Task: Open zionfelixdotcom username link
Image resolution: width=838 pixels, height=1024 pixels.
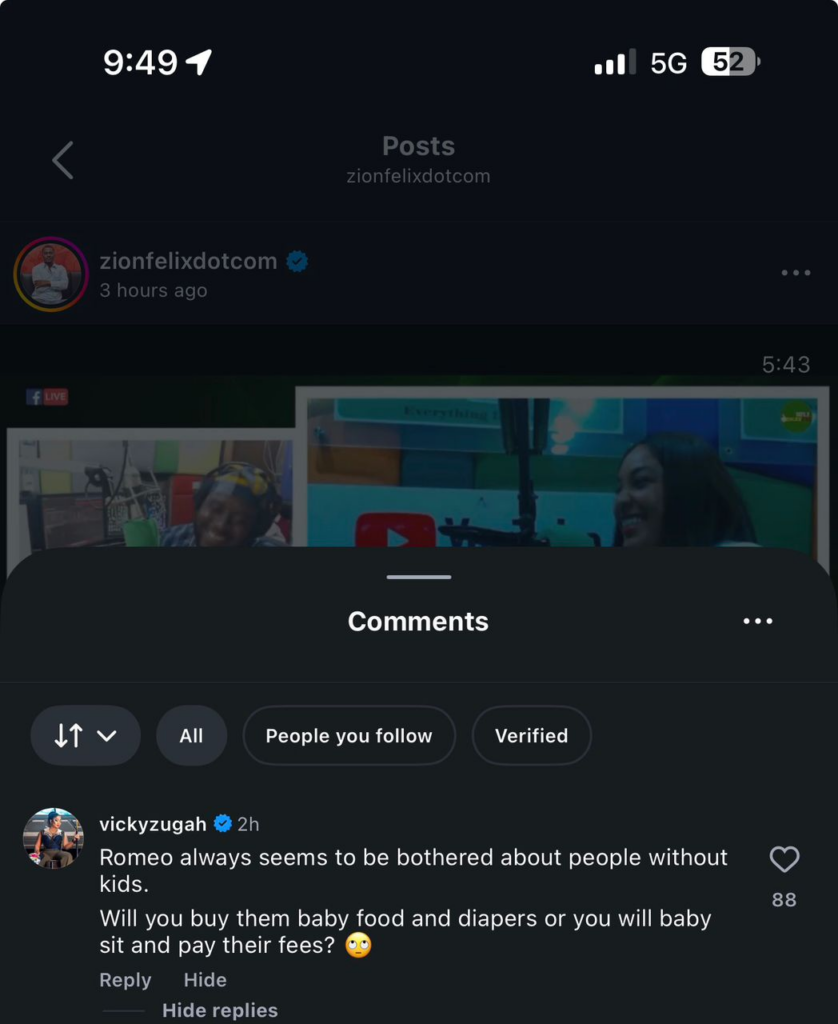Action: [x=188, y=262]
